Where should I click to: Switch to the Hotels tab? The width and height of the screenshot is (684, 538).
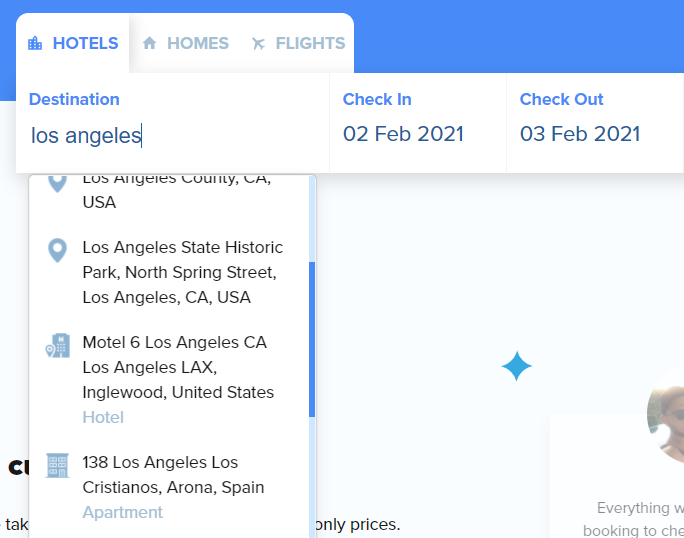pyautogui.click(x=74, y=43)
